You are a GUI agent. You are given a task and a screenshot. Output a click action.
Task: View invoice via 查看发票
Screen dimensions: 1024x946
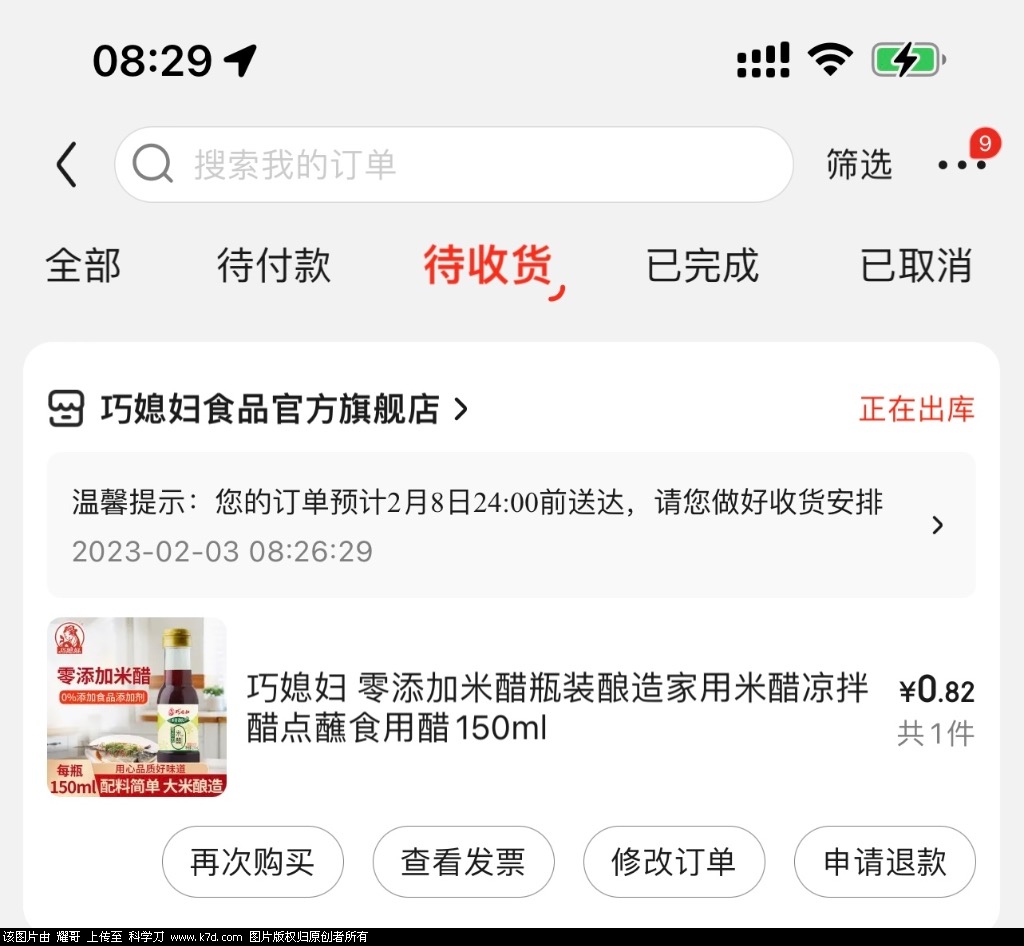[x=463, y=862]
